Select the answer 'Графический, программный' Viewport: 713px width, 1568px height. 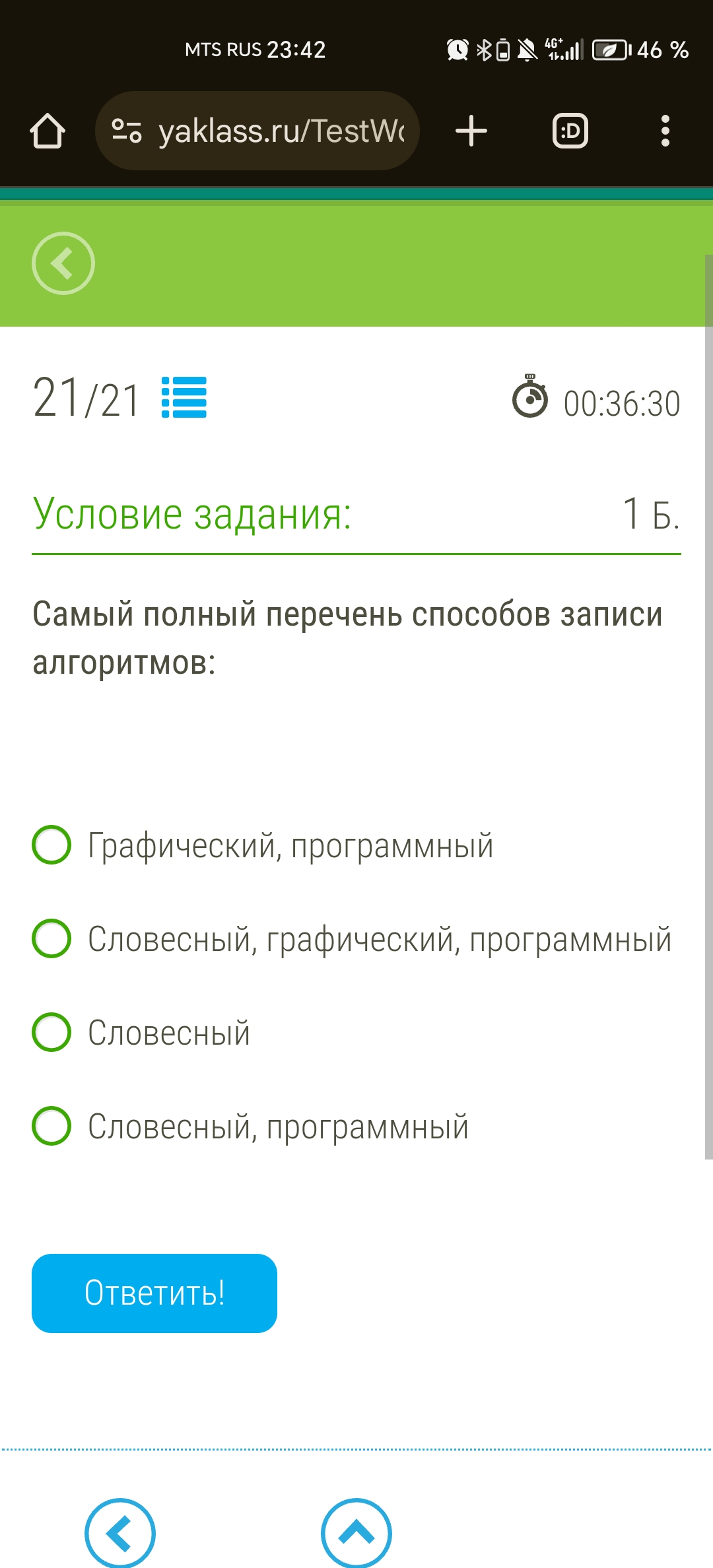[51, 845]
